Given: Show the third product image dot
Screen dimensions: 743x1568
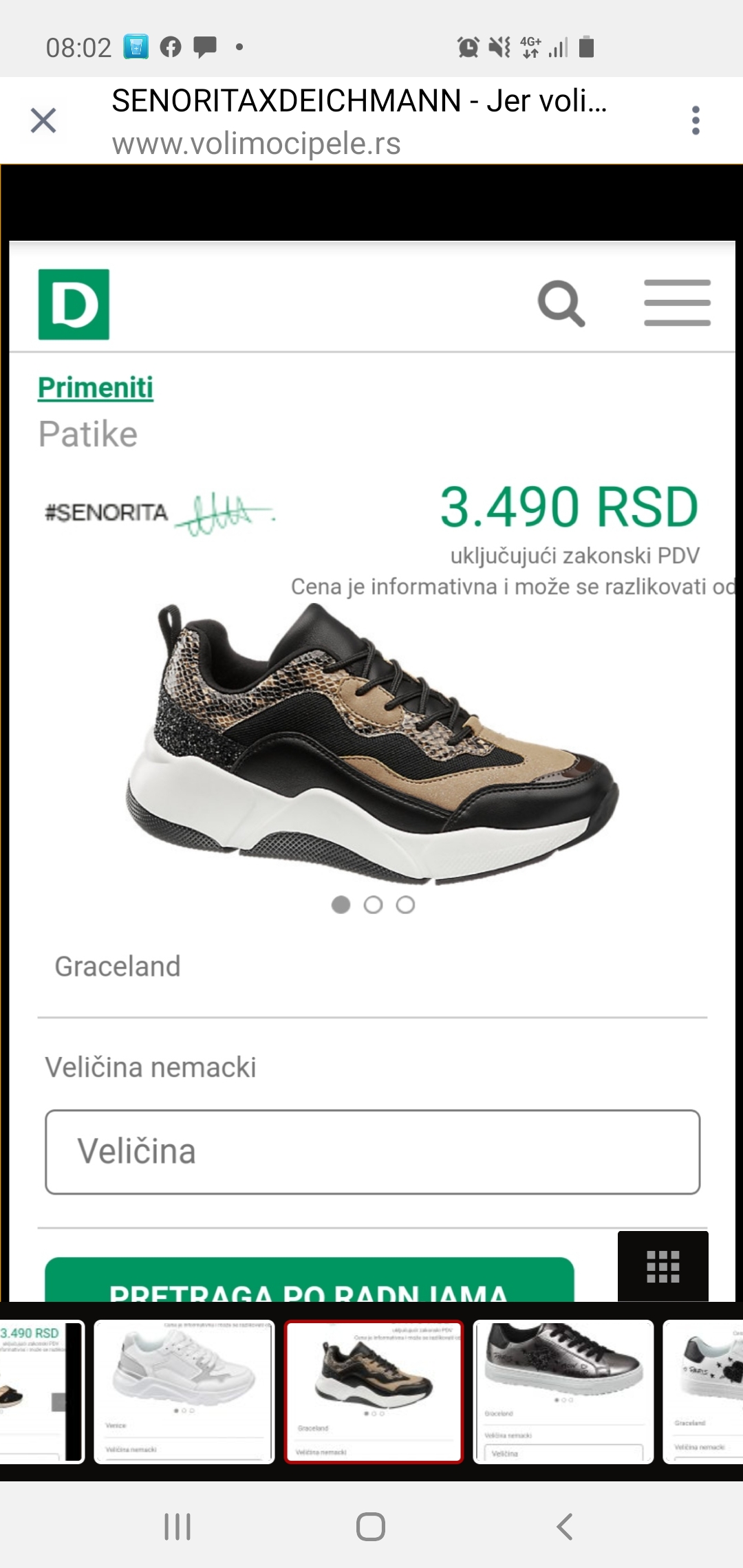Looking at the screenshot, I should [x=405, y=904].
